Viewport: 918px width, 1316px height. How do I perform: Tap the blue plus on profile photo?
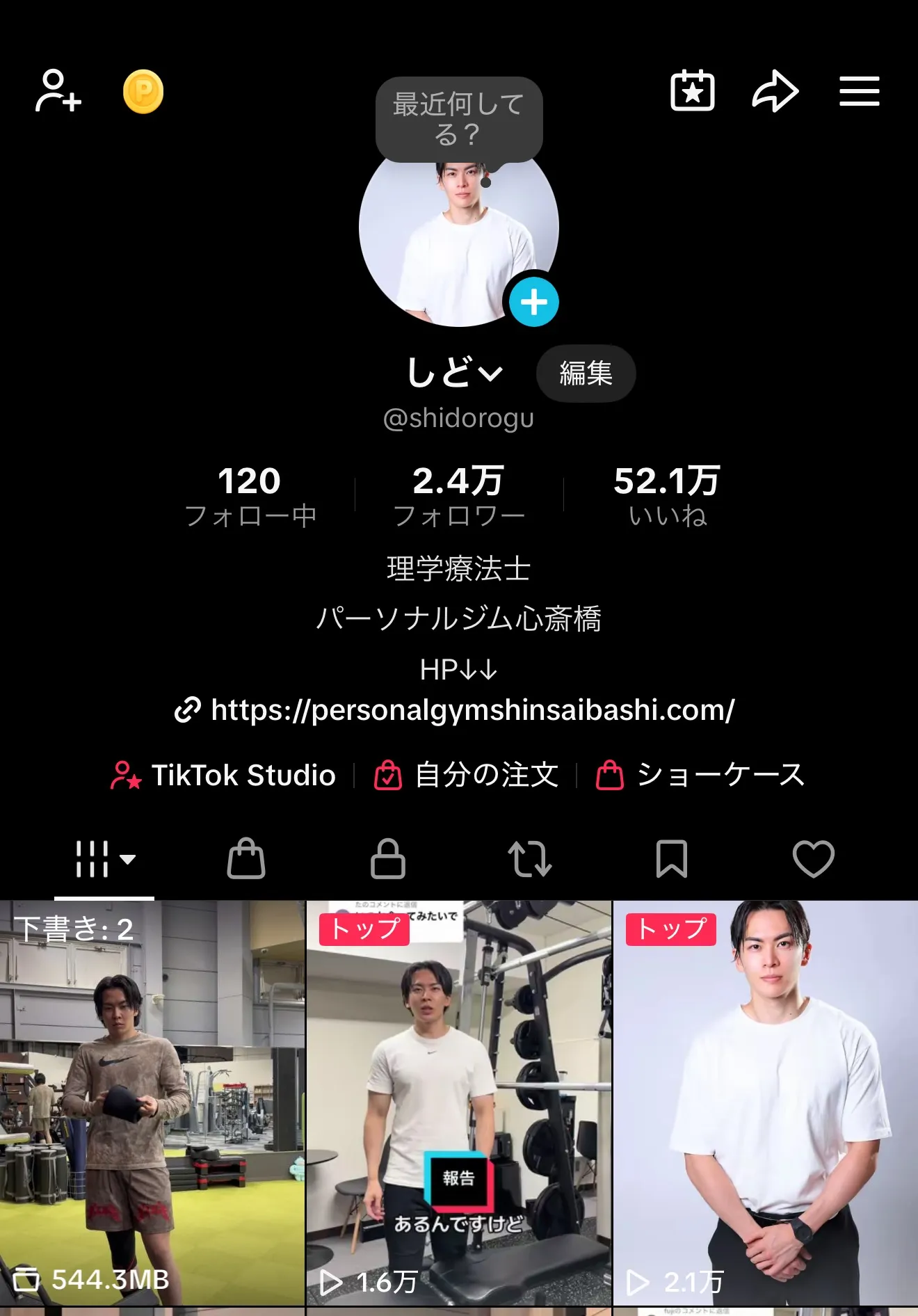533,302
